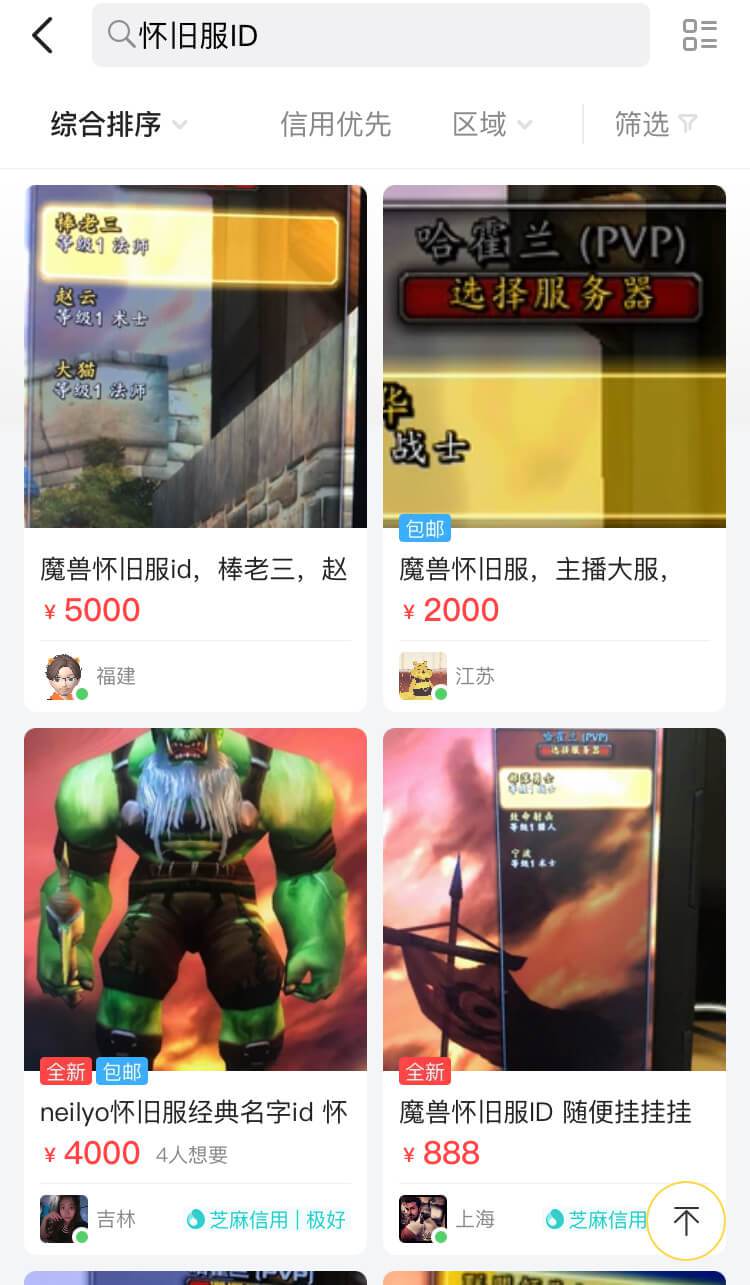Viewport: 750px width, 1285px height.
Task: Jump back to top with the floating arrow
Action: 686,1220
